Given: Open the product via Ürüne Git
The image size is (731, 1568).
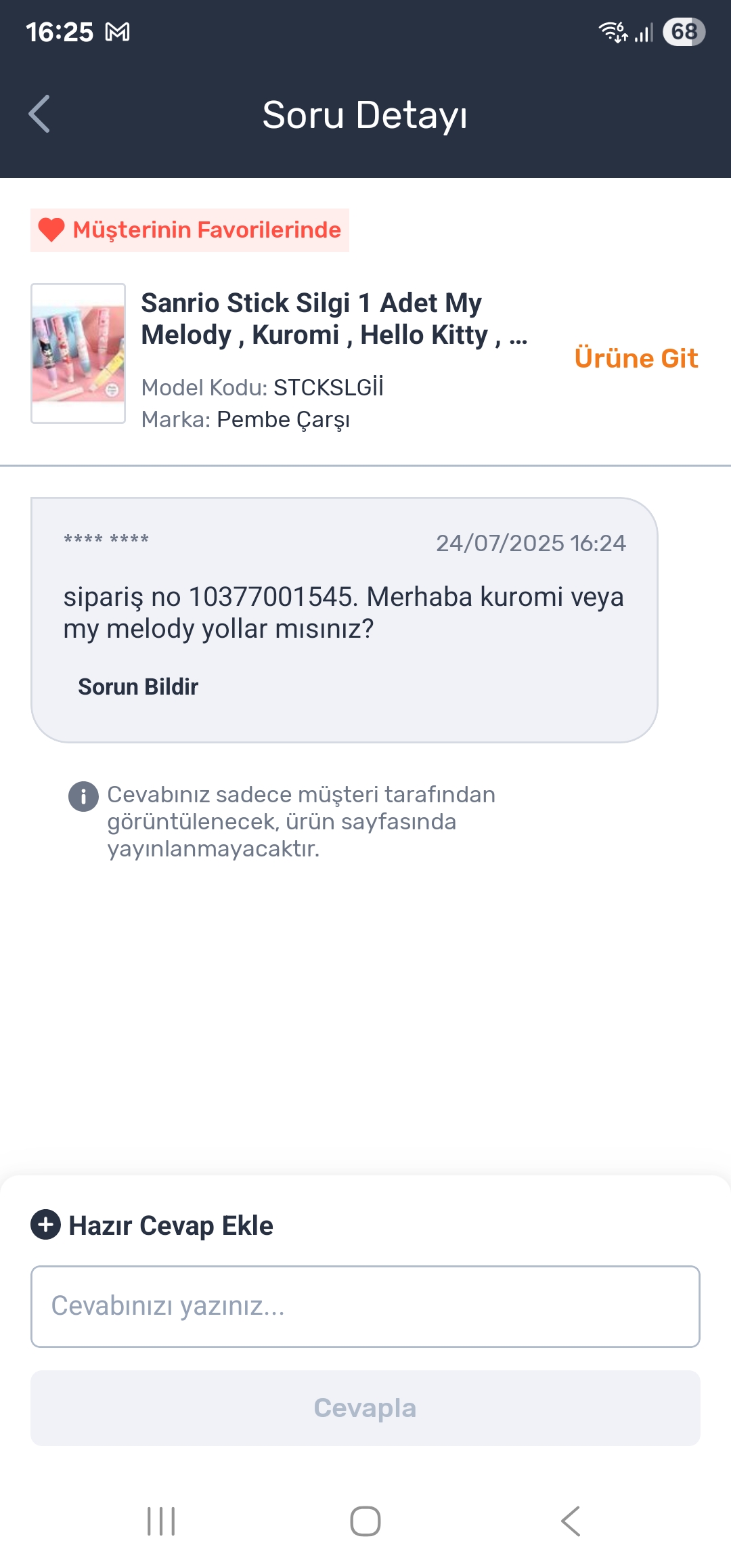Looking at the screenshot, I should 636,358.
